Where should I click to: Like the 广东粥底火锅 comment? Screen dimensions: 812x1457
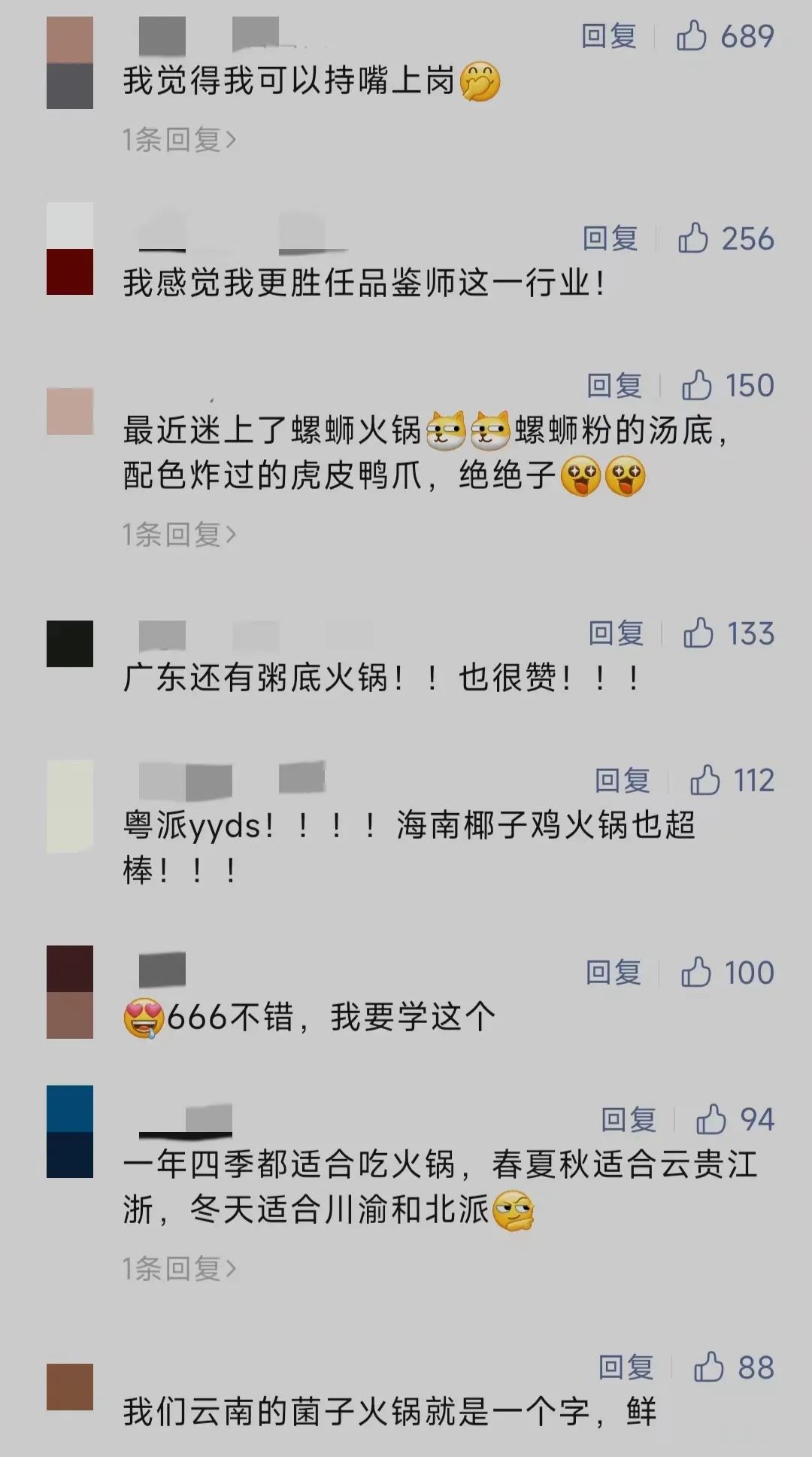click(698, 633)
